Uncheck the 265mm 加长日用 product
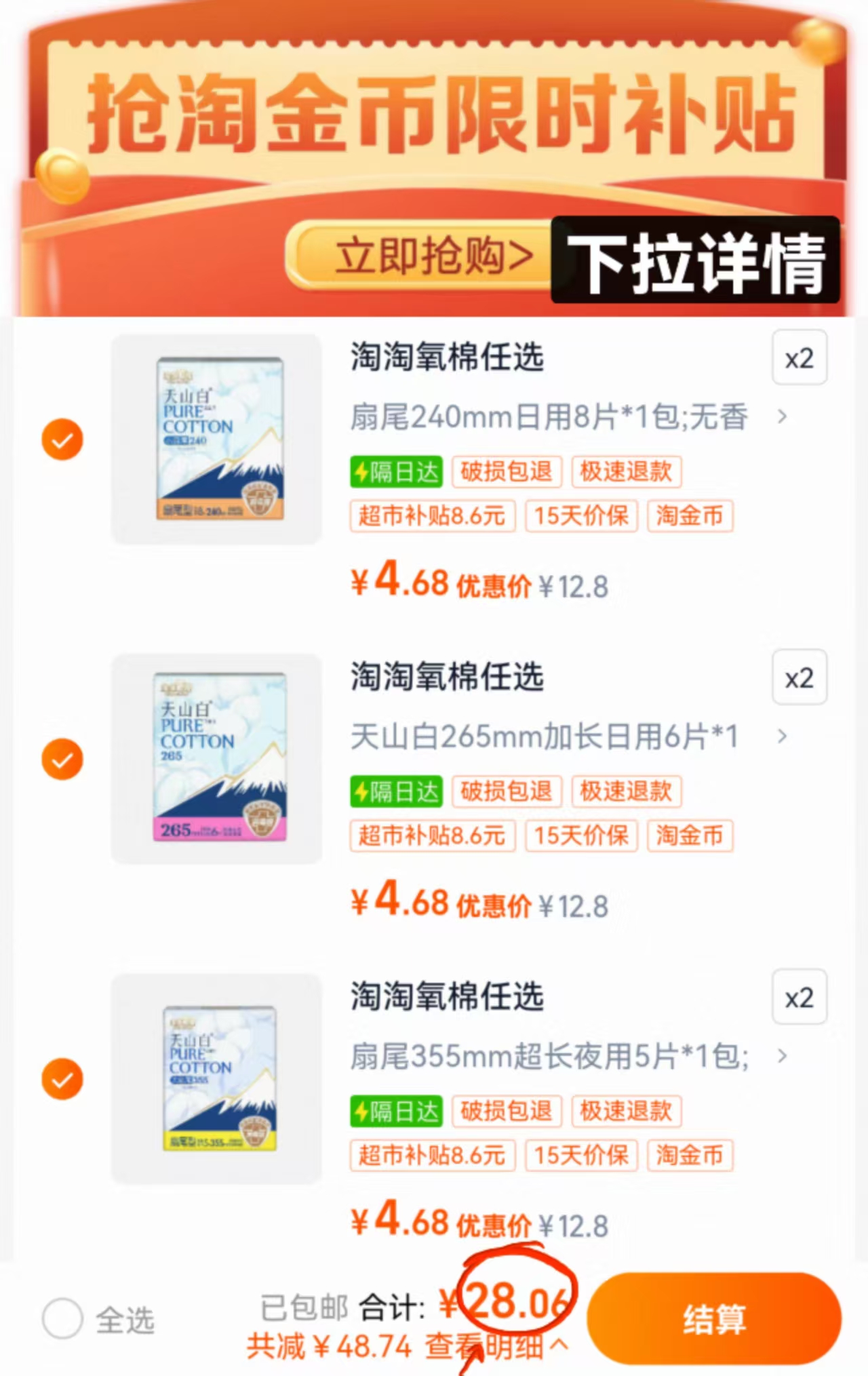The height and width of the screenshot is (1376, 868). (62, 759)
